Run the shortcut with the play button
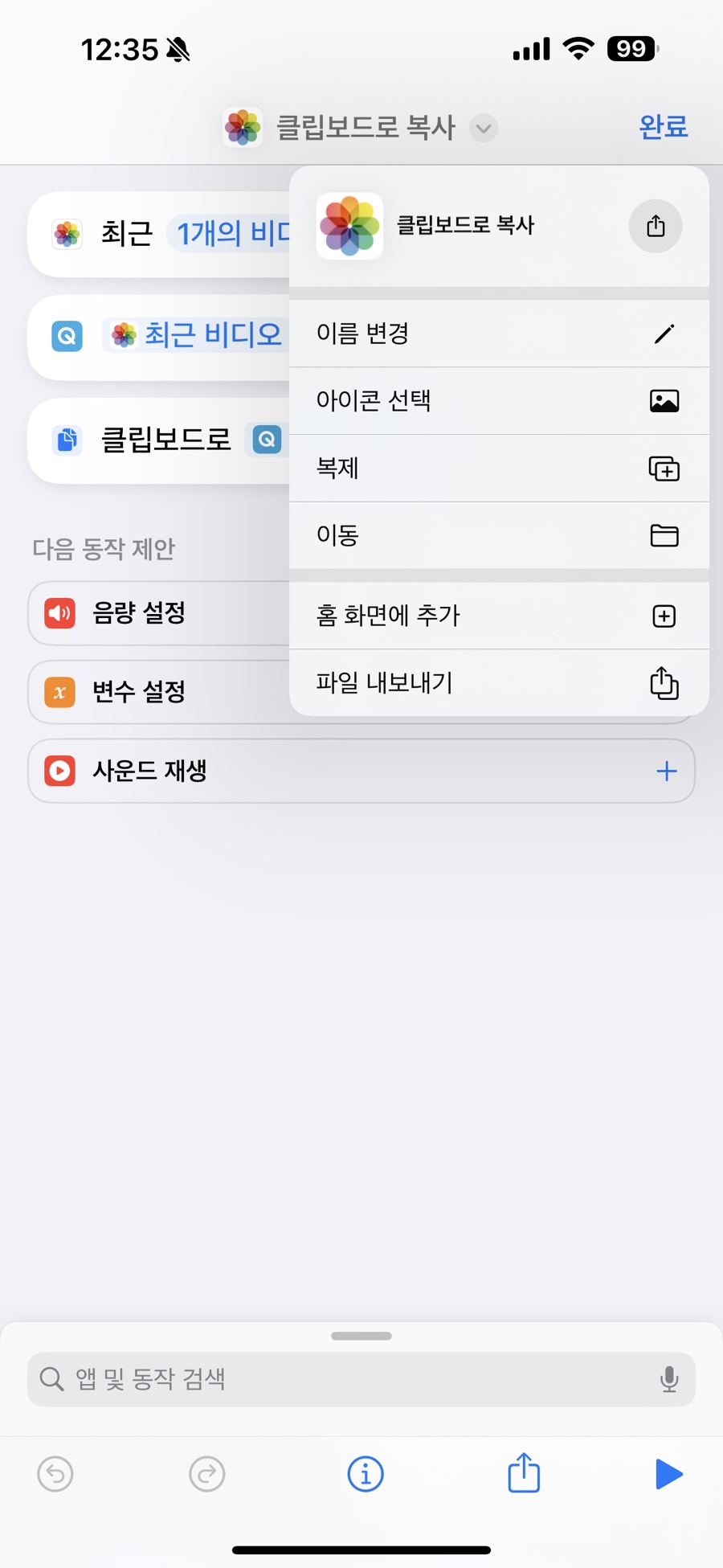 [x=668, y=1474]
